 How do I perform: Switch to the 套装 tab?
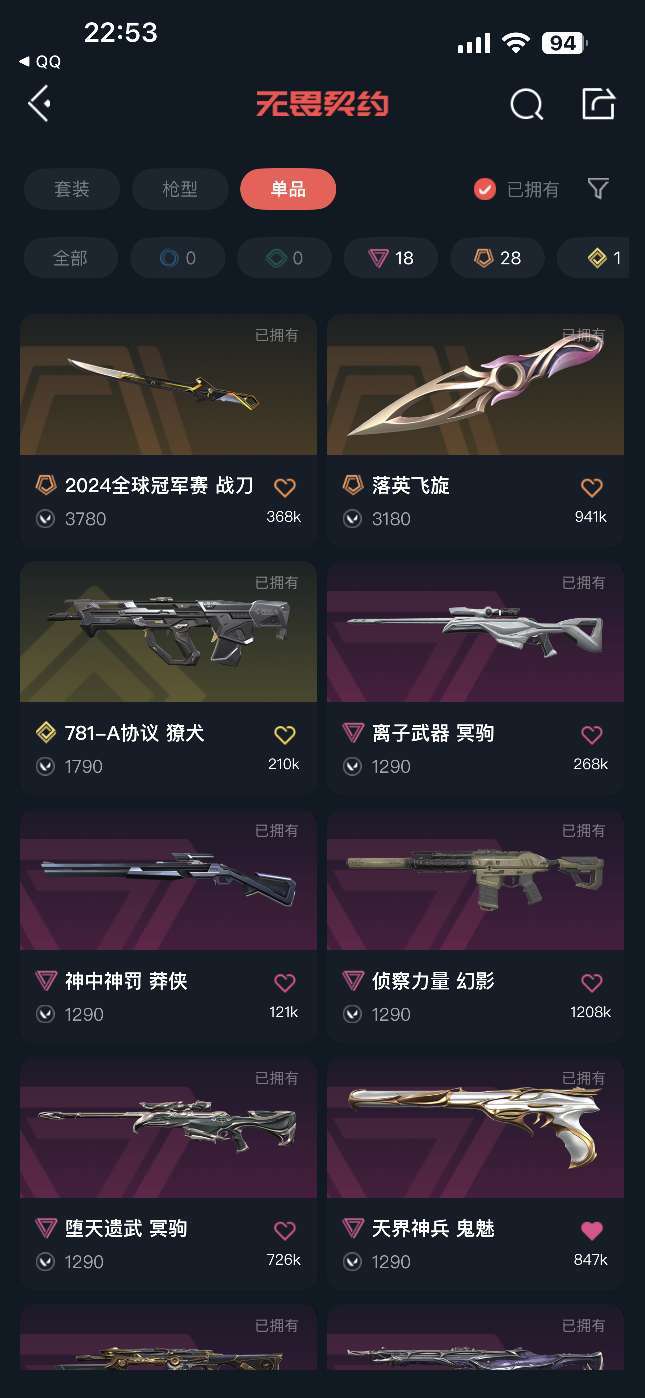[x=72, y=189]
